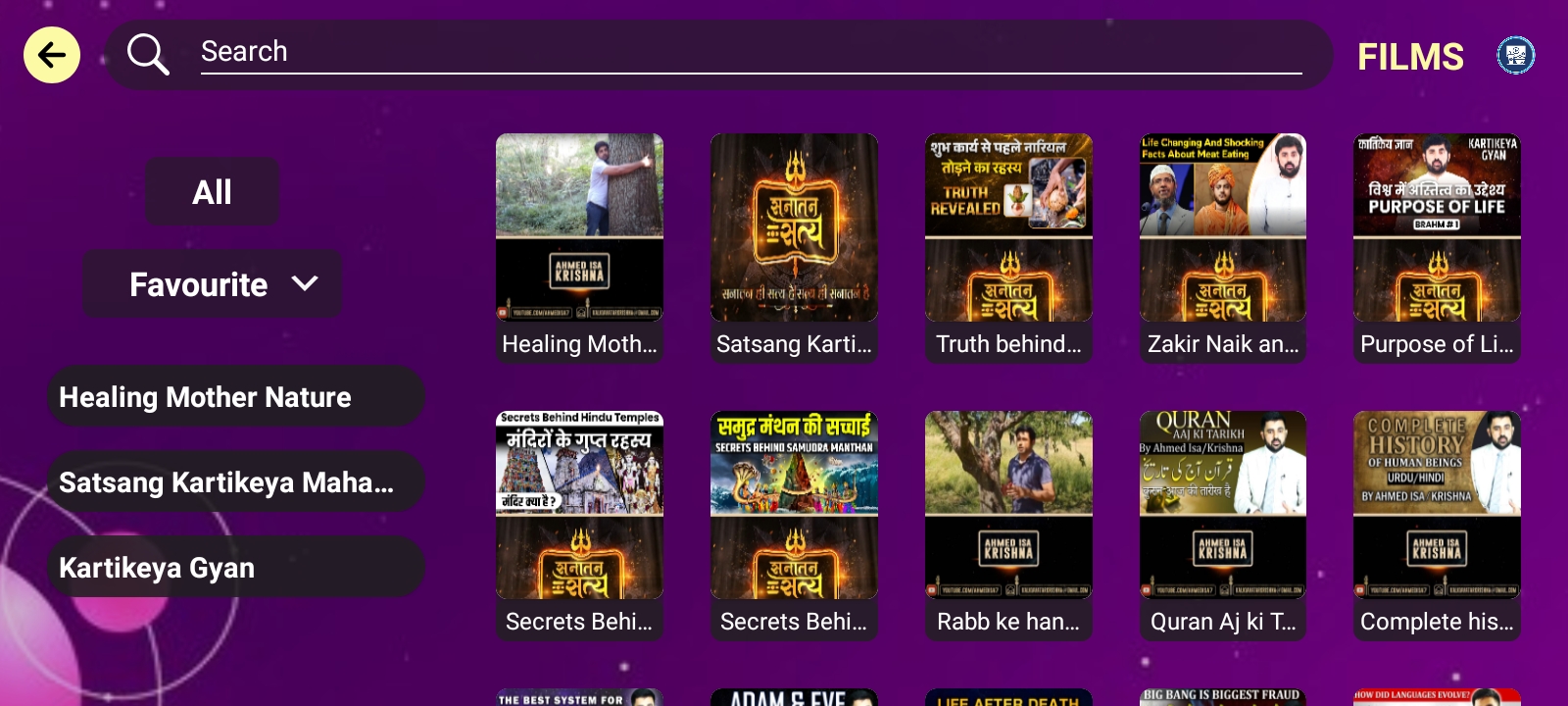1568x706 pixels.
Task: Open the Satsang Karti... film tile
Action: click(x=794, y=245)
